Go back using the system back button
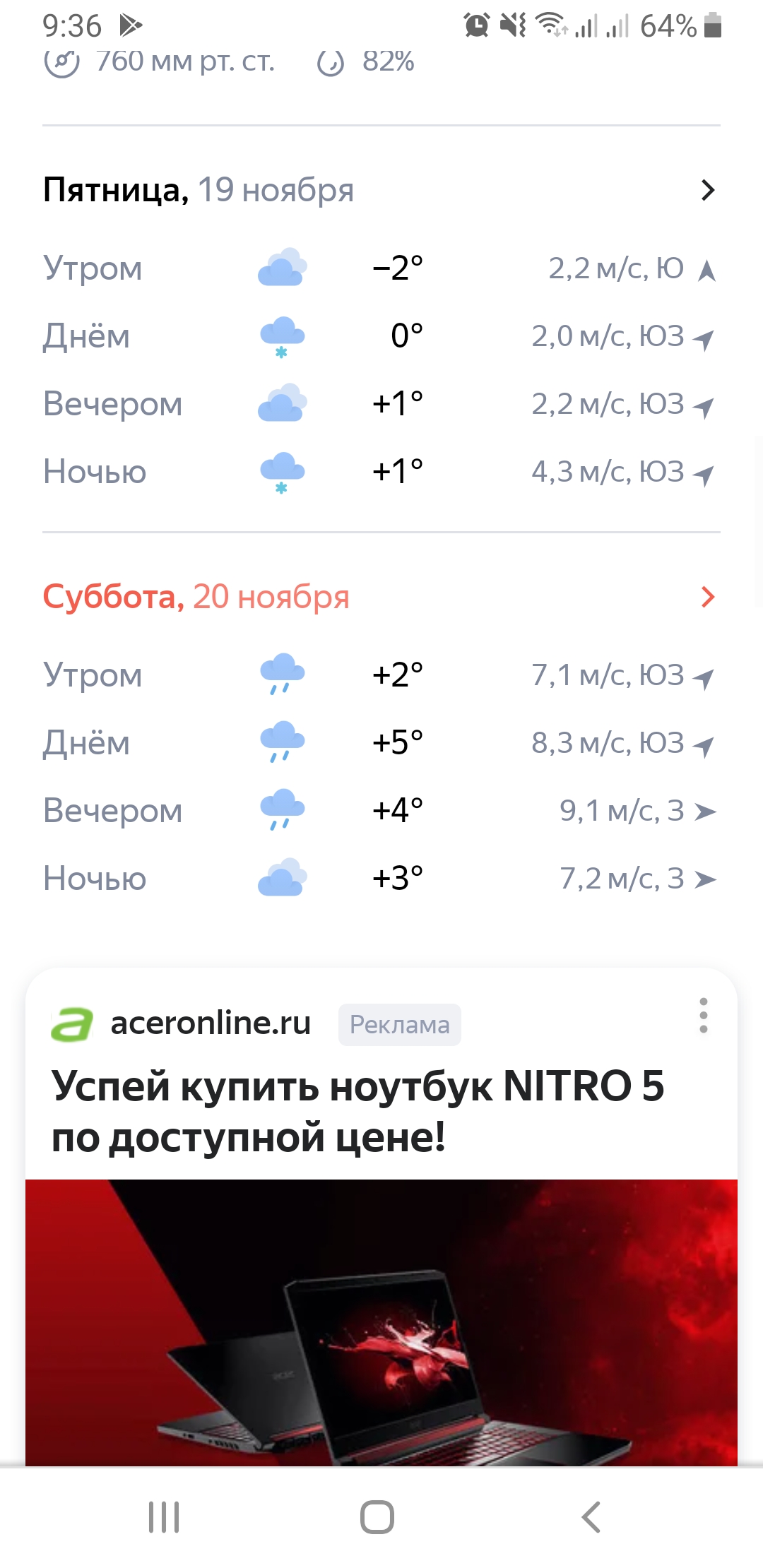Screen dimensions: 763x1568 tap(591, 1516)
